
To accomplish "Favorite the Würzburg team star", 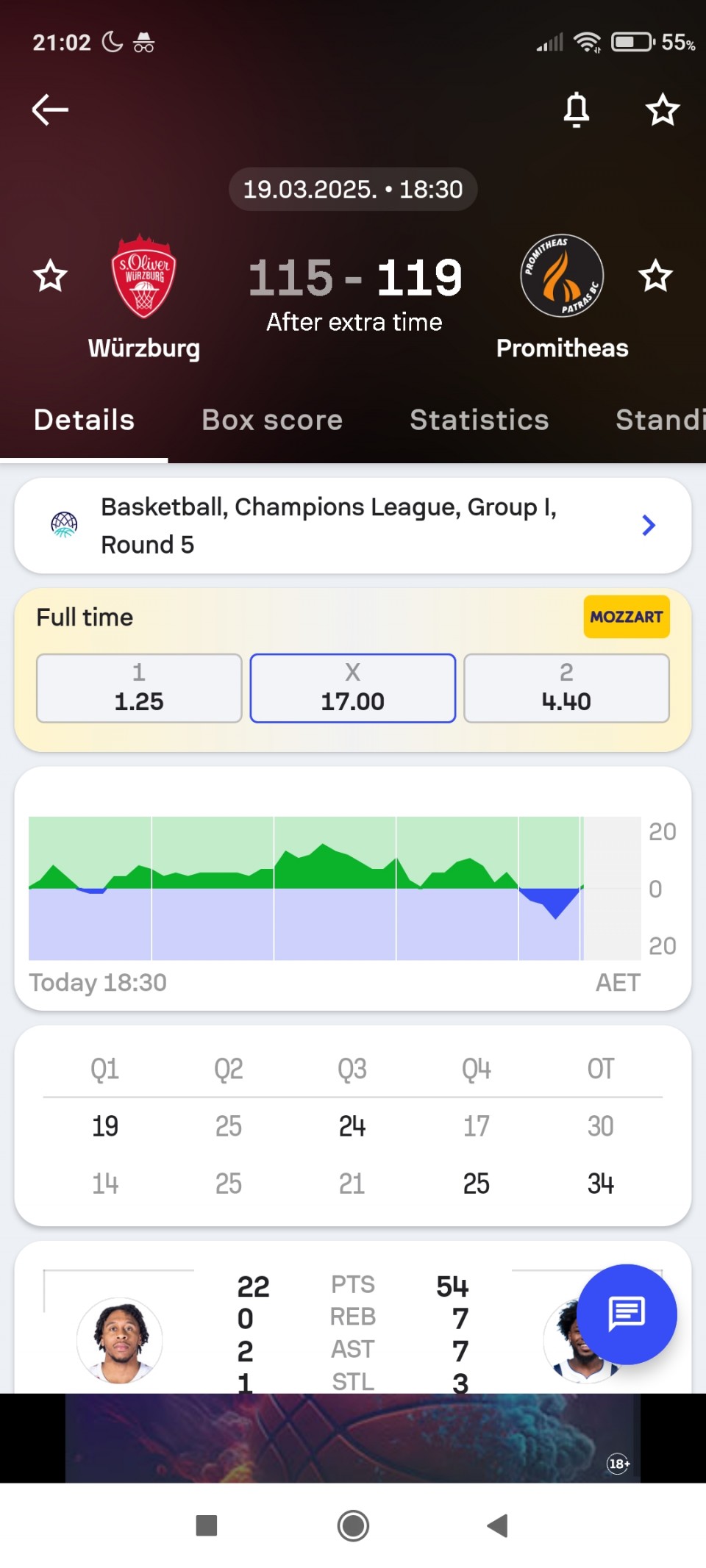I will [50, 276].
